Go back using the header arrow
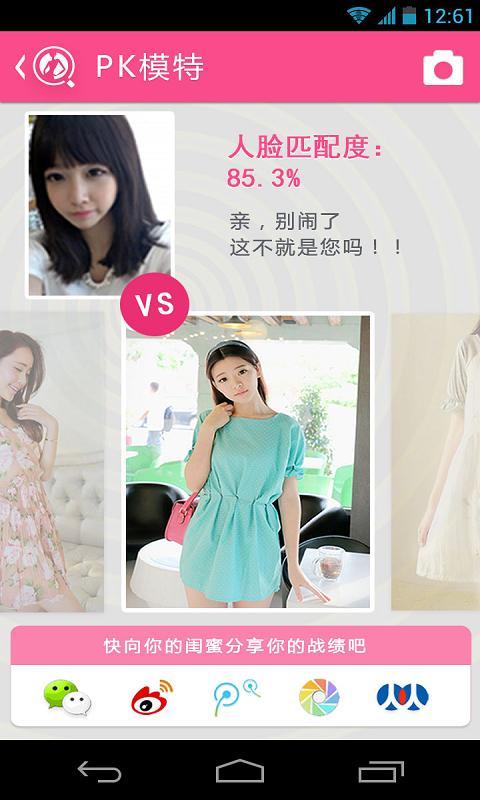 point(20,67)
